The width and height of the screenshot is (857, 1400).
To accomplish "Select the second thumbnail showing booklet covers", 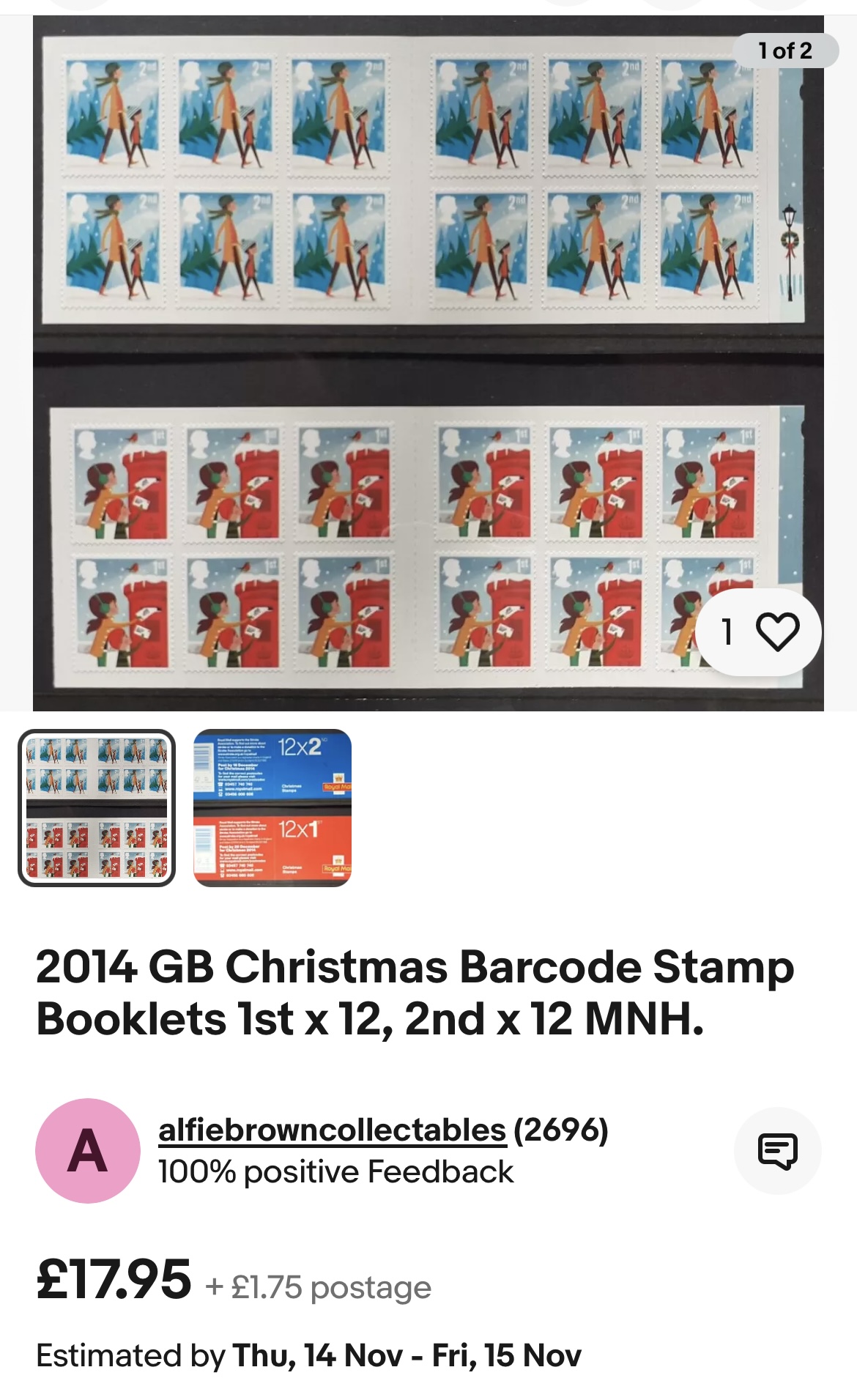I will coord(272,808).
